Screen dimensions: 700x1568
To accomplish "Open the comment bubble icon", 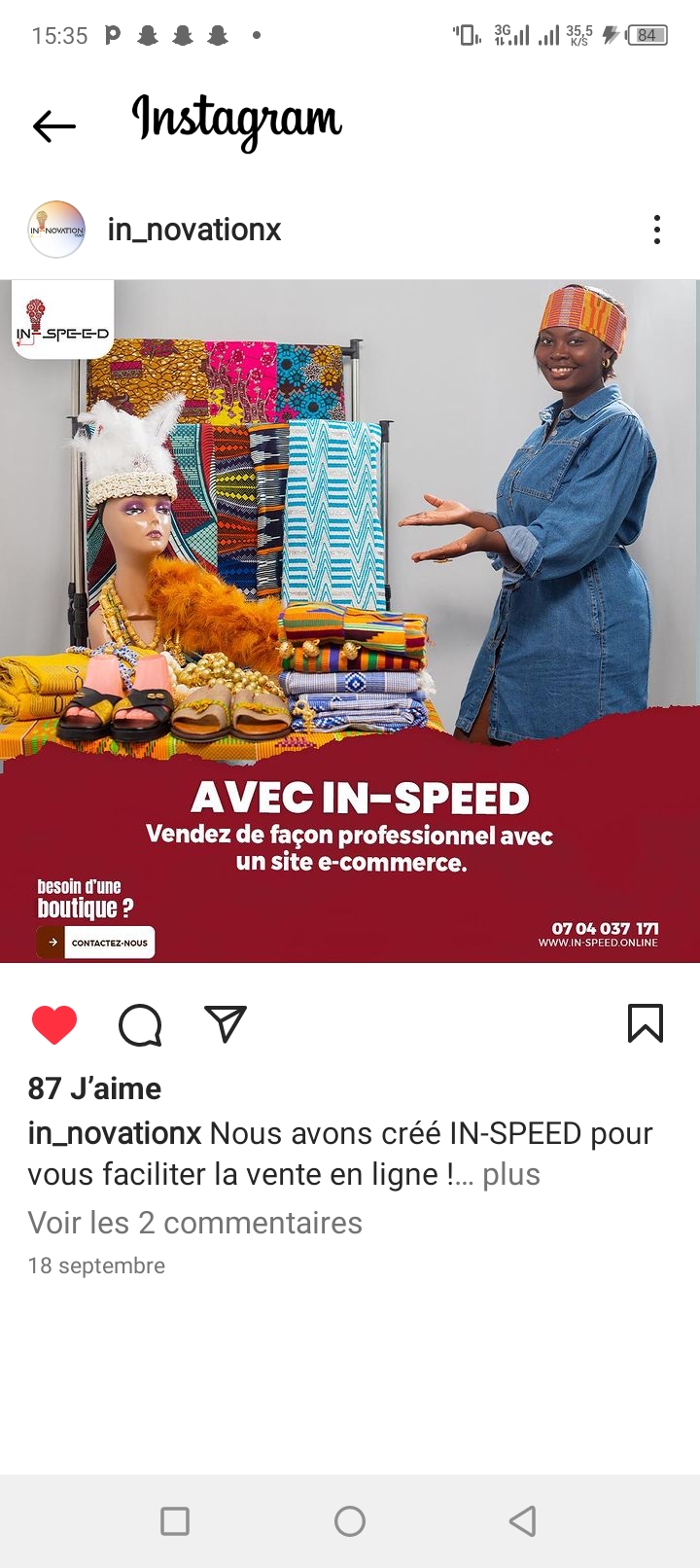I will 140,1024.
